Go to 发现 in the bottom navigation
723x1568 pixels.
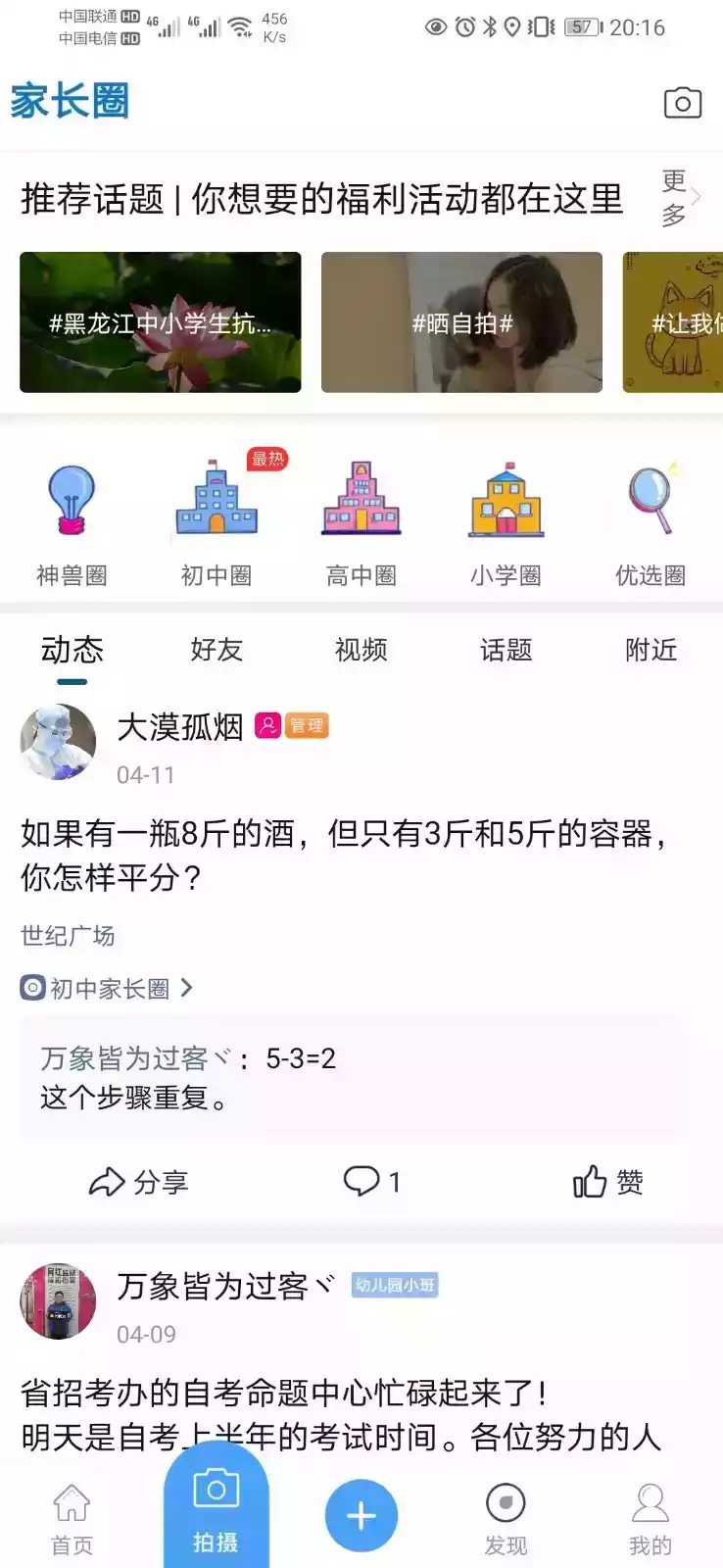coord(506,1514)
